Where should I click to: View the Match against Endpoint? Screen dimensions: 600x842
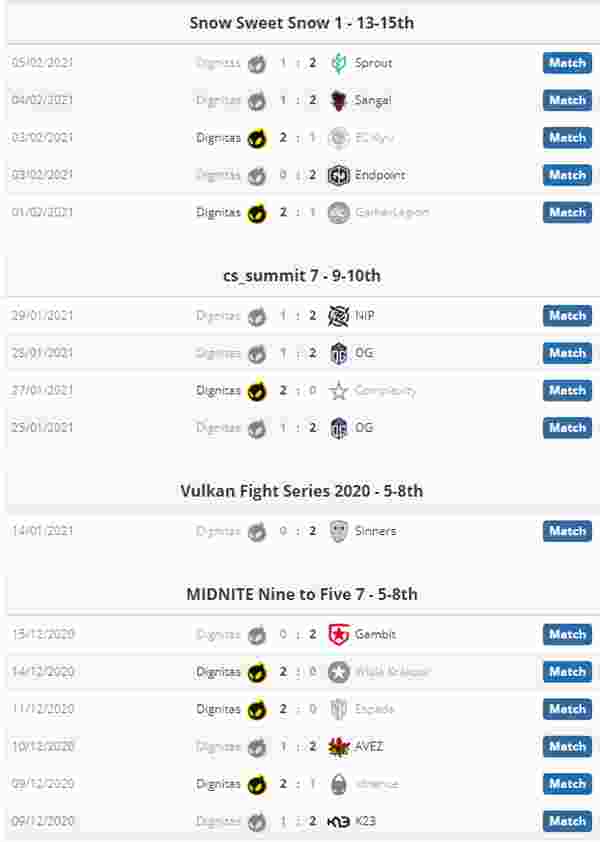tap(567, 175)
